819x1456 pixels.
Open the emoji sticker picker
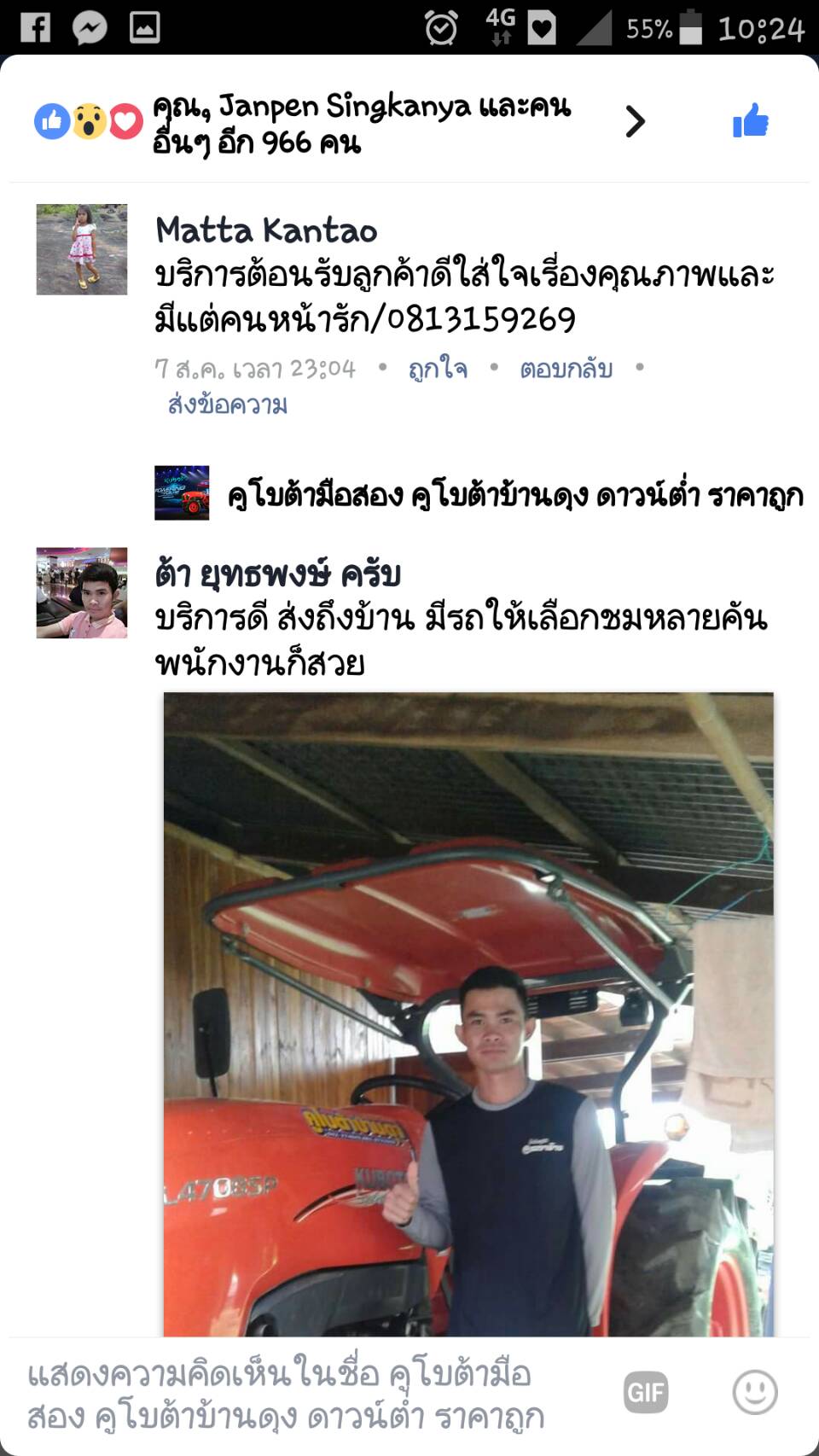pyautogui.click(x=755, y=1393)
